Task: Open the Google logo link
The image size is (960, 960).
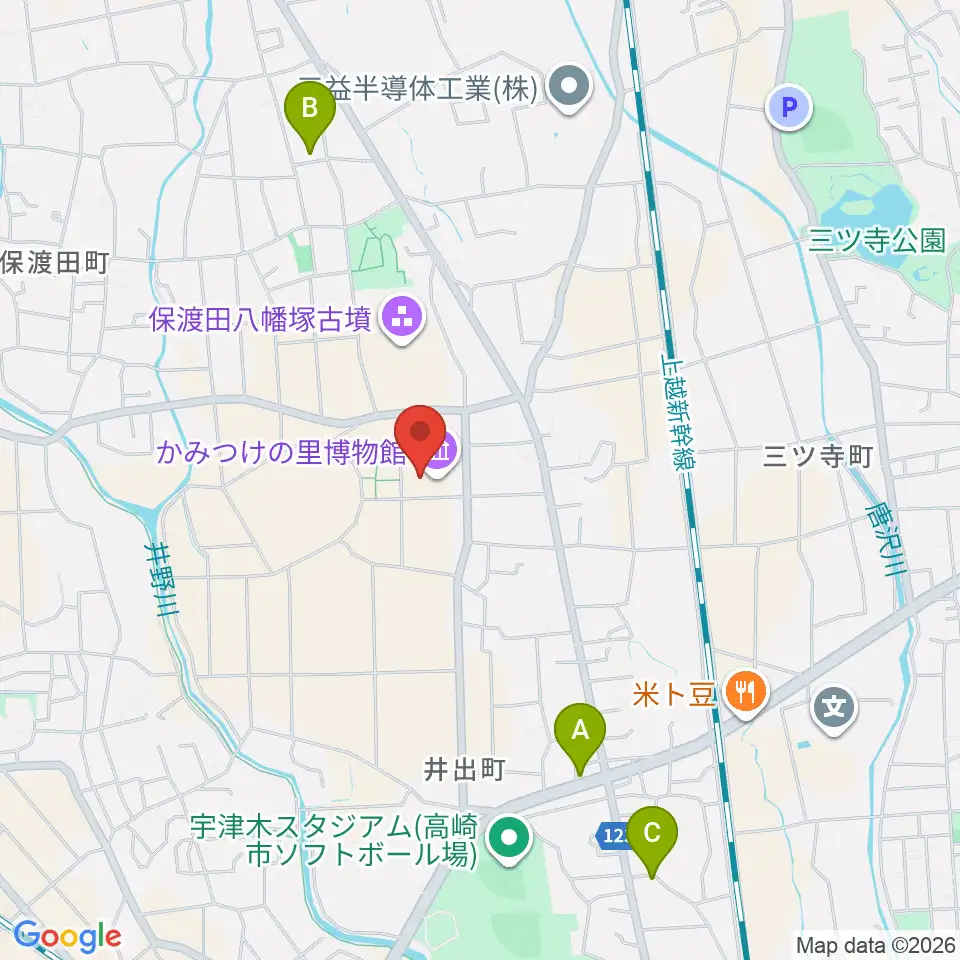Action: click(67, 937)
